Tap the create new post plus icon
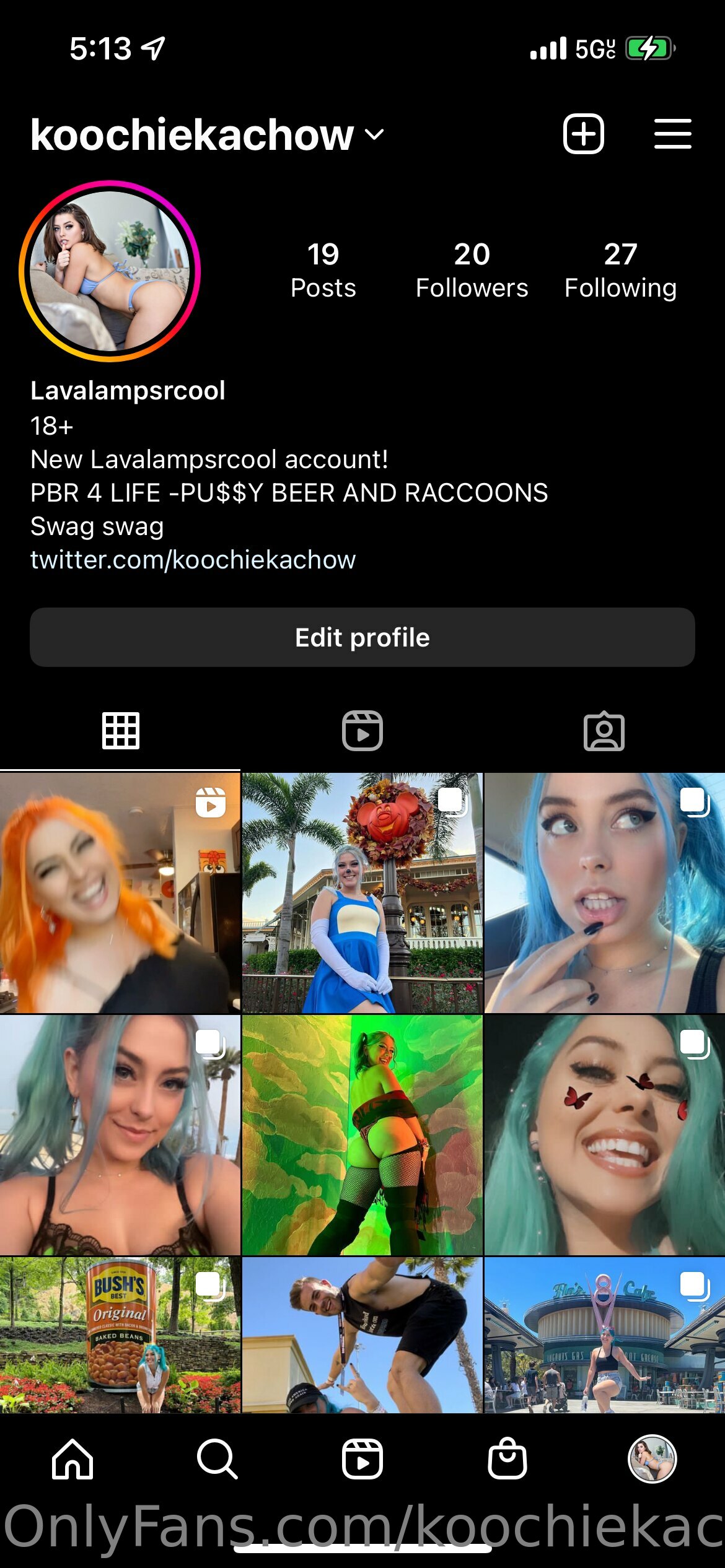The height and width of the screenshot is (1568, 725). tap(583, 134)
